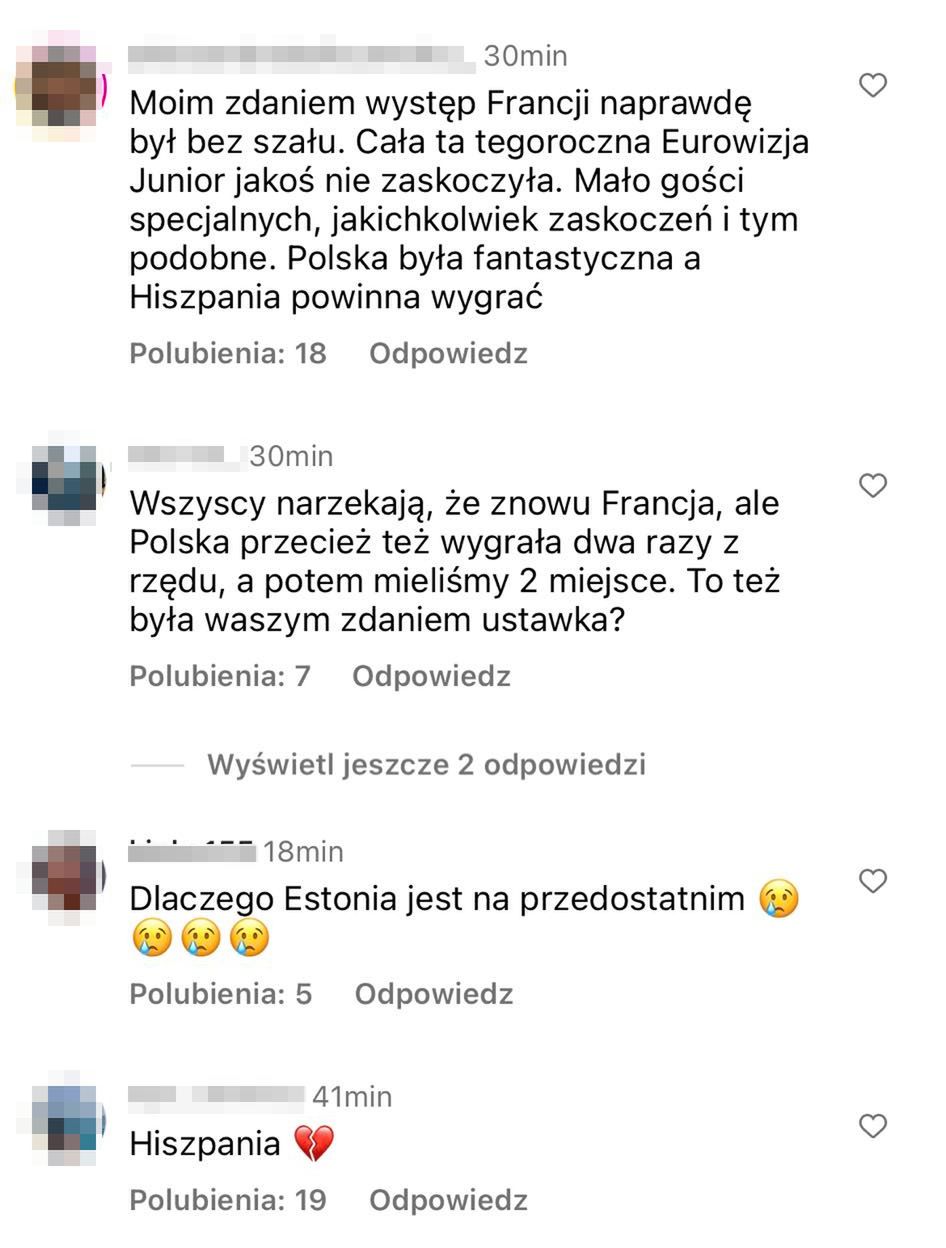Like the 'Hiszpania' broken heart comment
This screenshot has height=1248, width=946.
(873, 1127)
